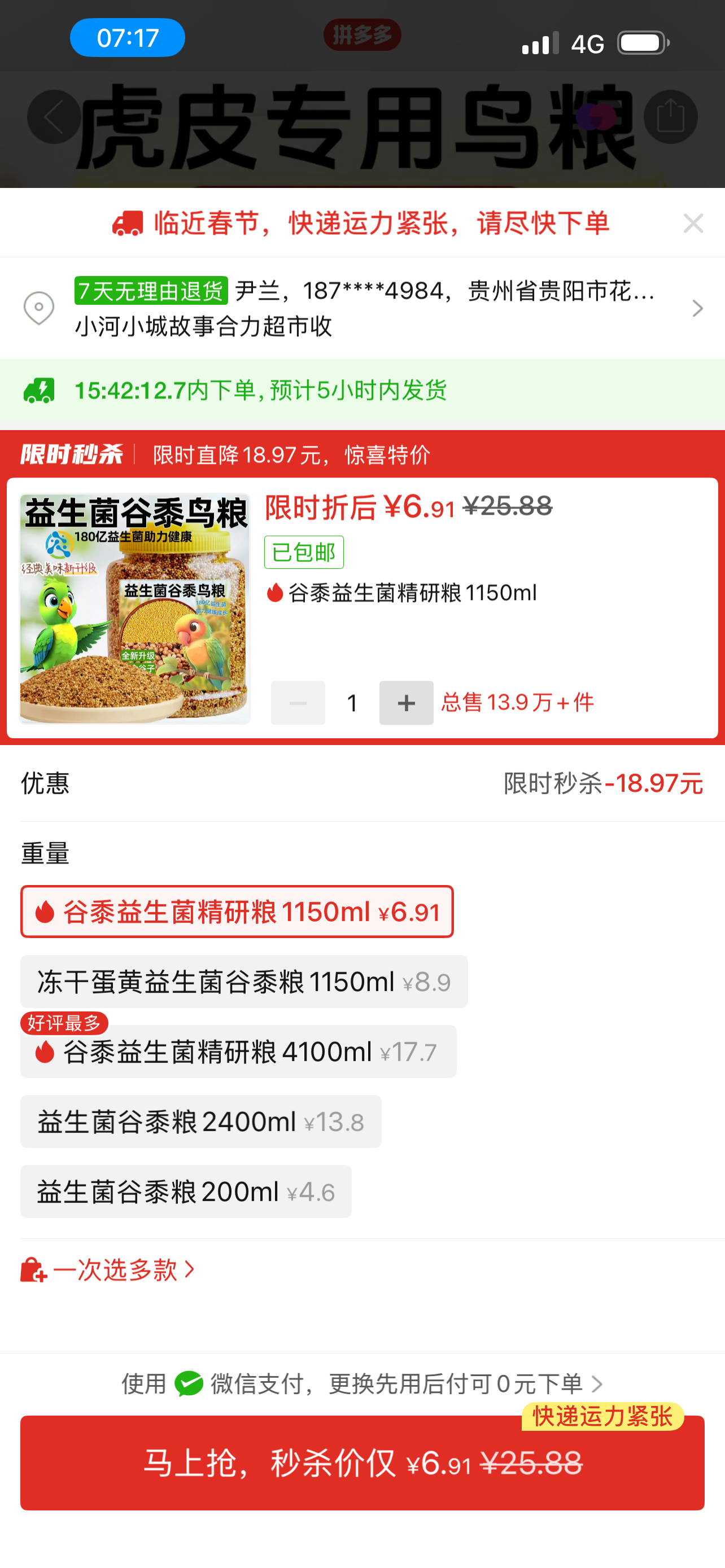This screenshot has width=725, height=1568.
Task: Increase quantity with the plus button
Action: [406, 703]
